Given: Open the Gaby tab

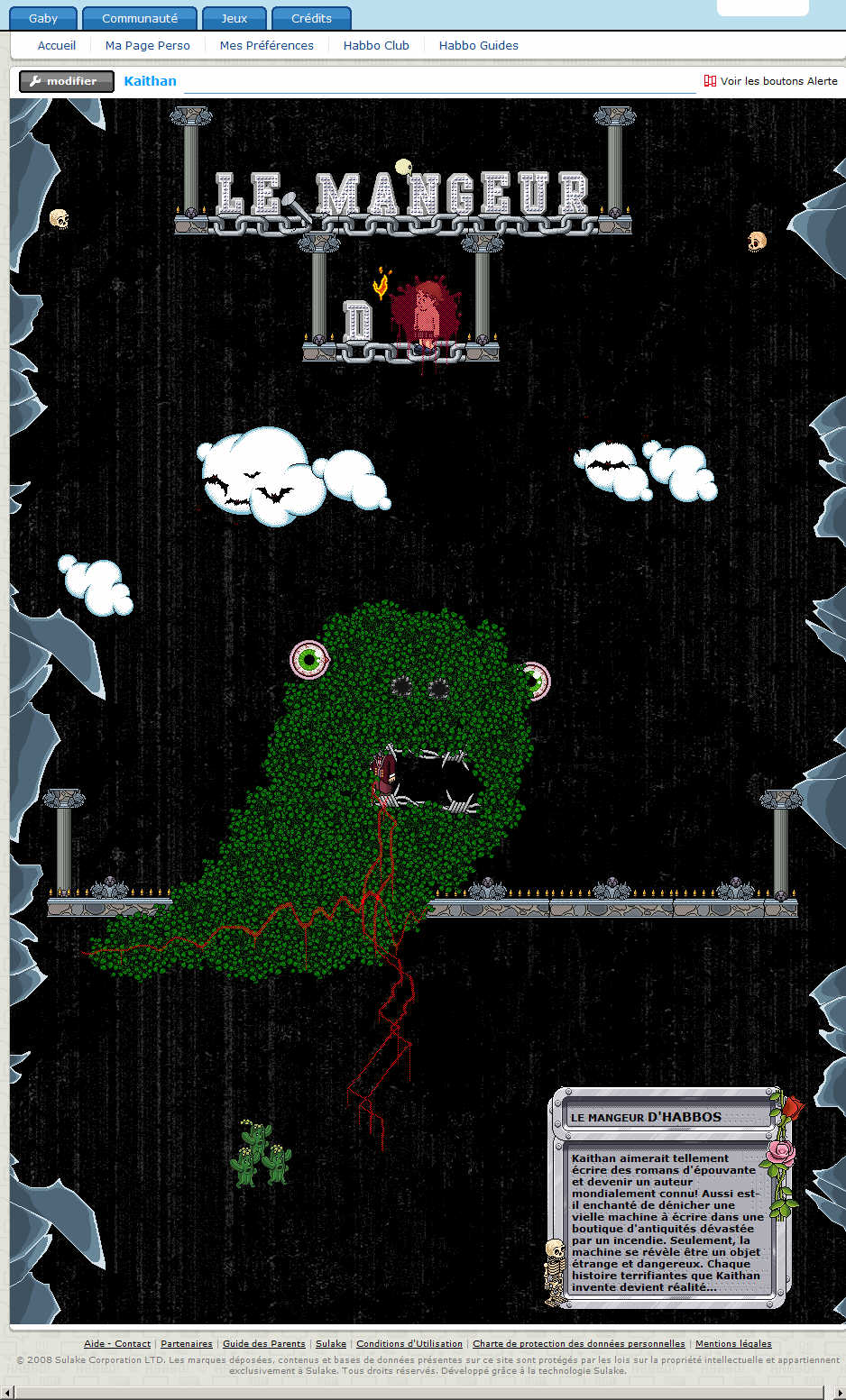Looking at the screenshot, I should (x=42, y=18).
